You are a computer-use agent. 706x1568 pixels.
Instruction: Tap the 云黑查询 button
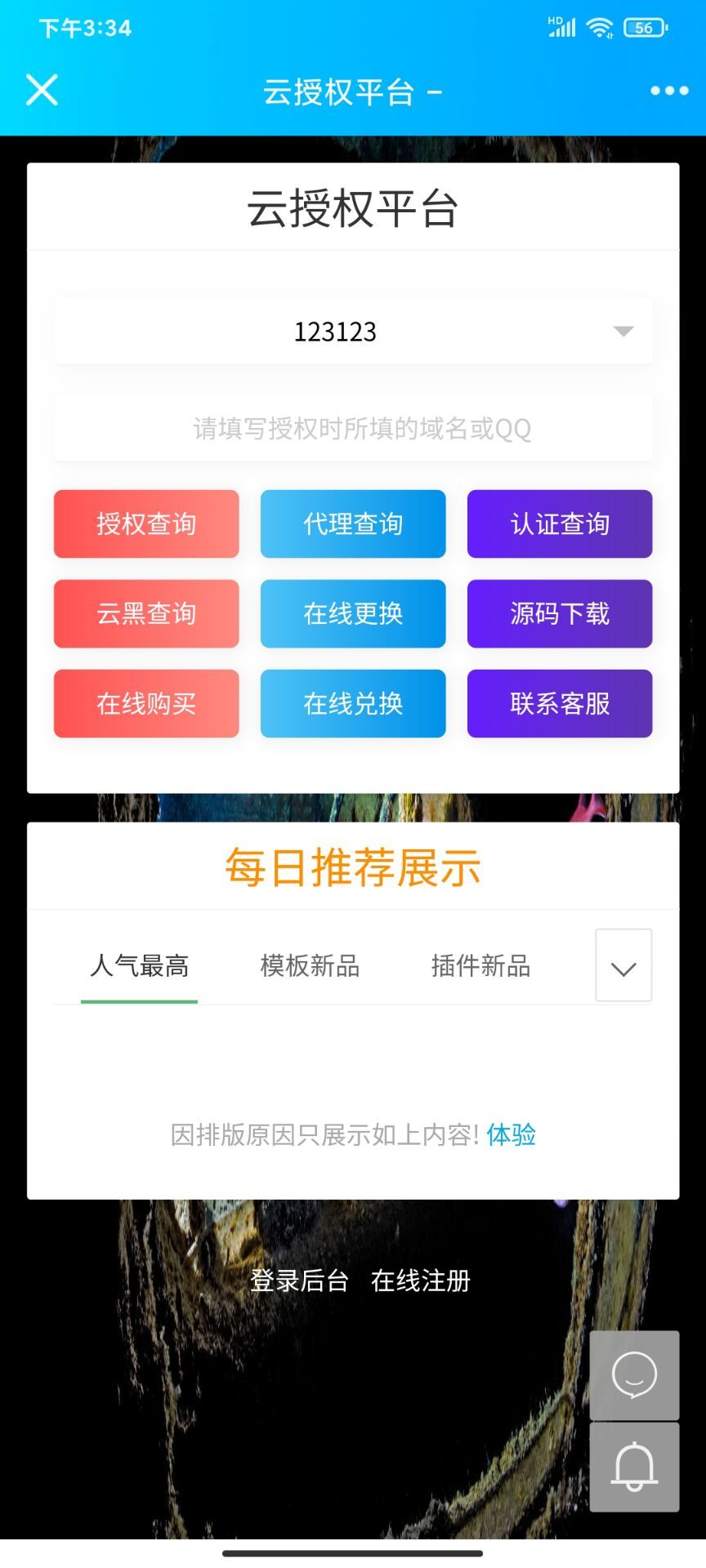tap(146, 613)
